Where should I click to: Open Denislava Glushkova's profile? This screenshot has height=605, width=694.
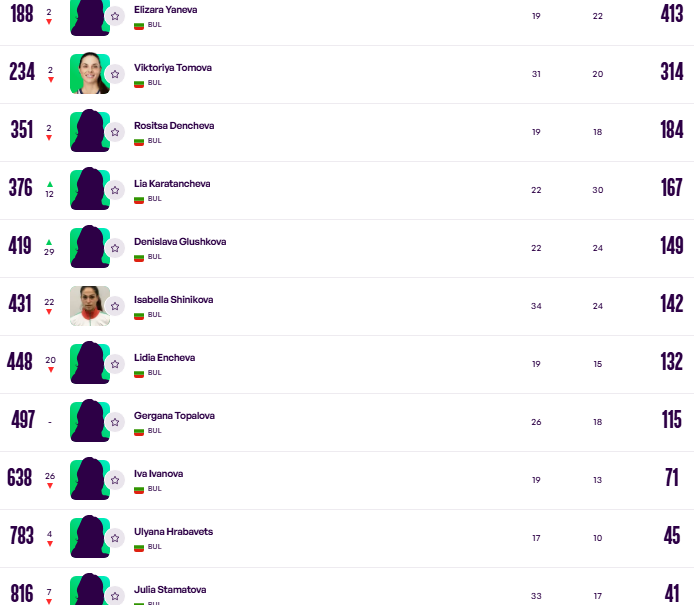pyautogui.click(x=180, y=242)
